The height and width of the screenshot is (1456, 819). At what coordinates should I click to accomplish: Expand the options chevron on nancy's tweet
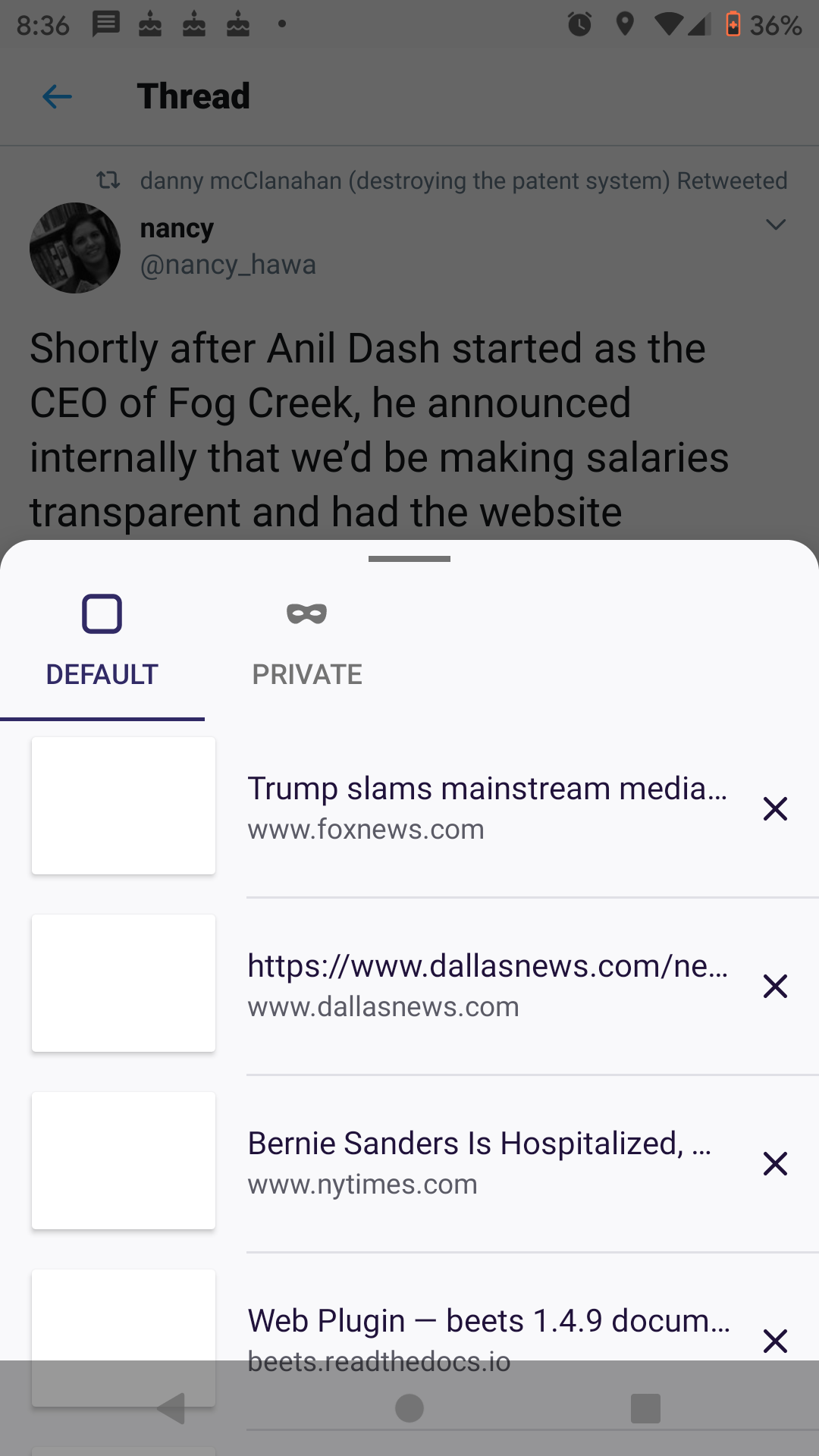[x=775, y=224]
